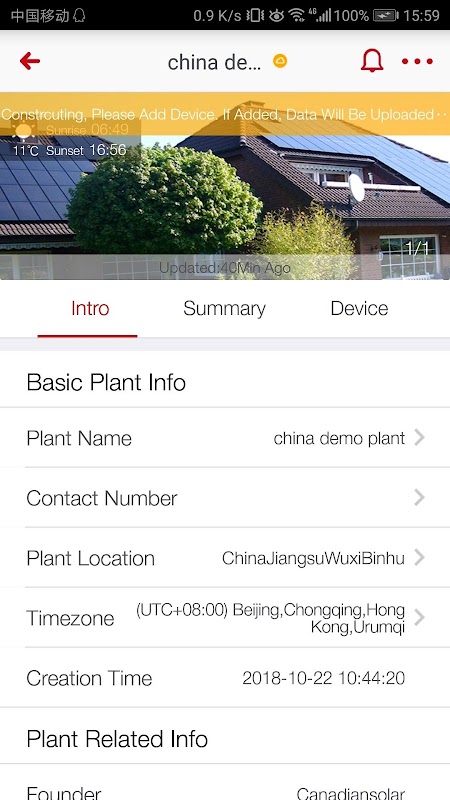Open the three-dot overflow menu

click(417, 61)
